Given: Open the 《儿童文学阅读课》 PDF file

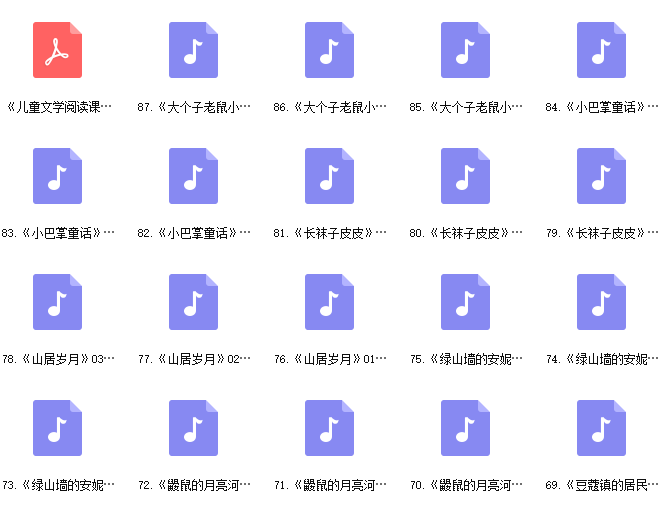Looking at the screenshot, I should (x=58, y=50).
